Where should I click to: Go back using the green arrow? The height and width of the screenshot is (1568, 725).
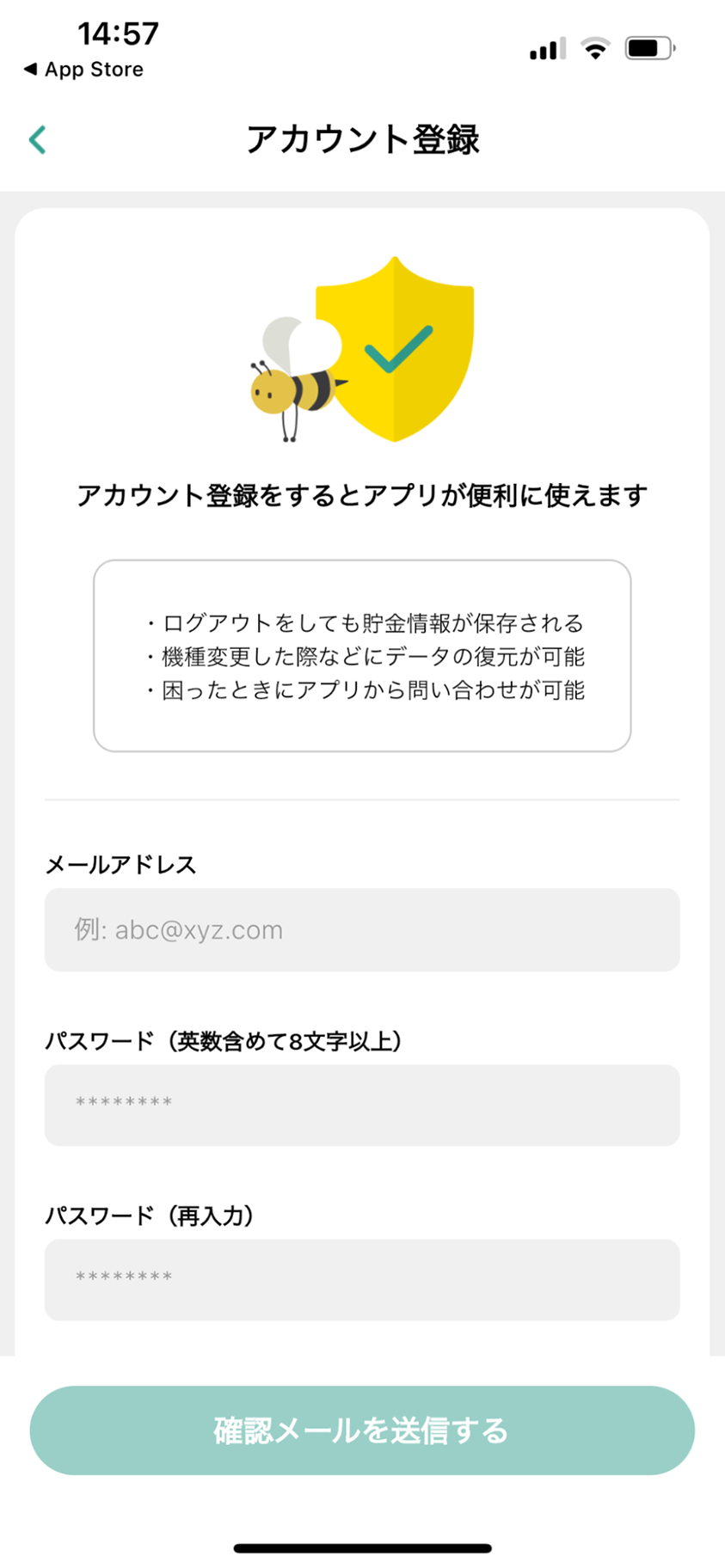click(37, 139)
